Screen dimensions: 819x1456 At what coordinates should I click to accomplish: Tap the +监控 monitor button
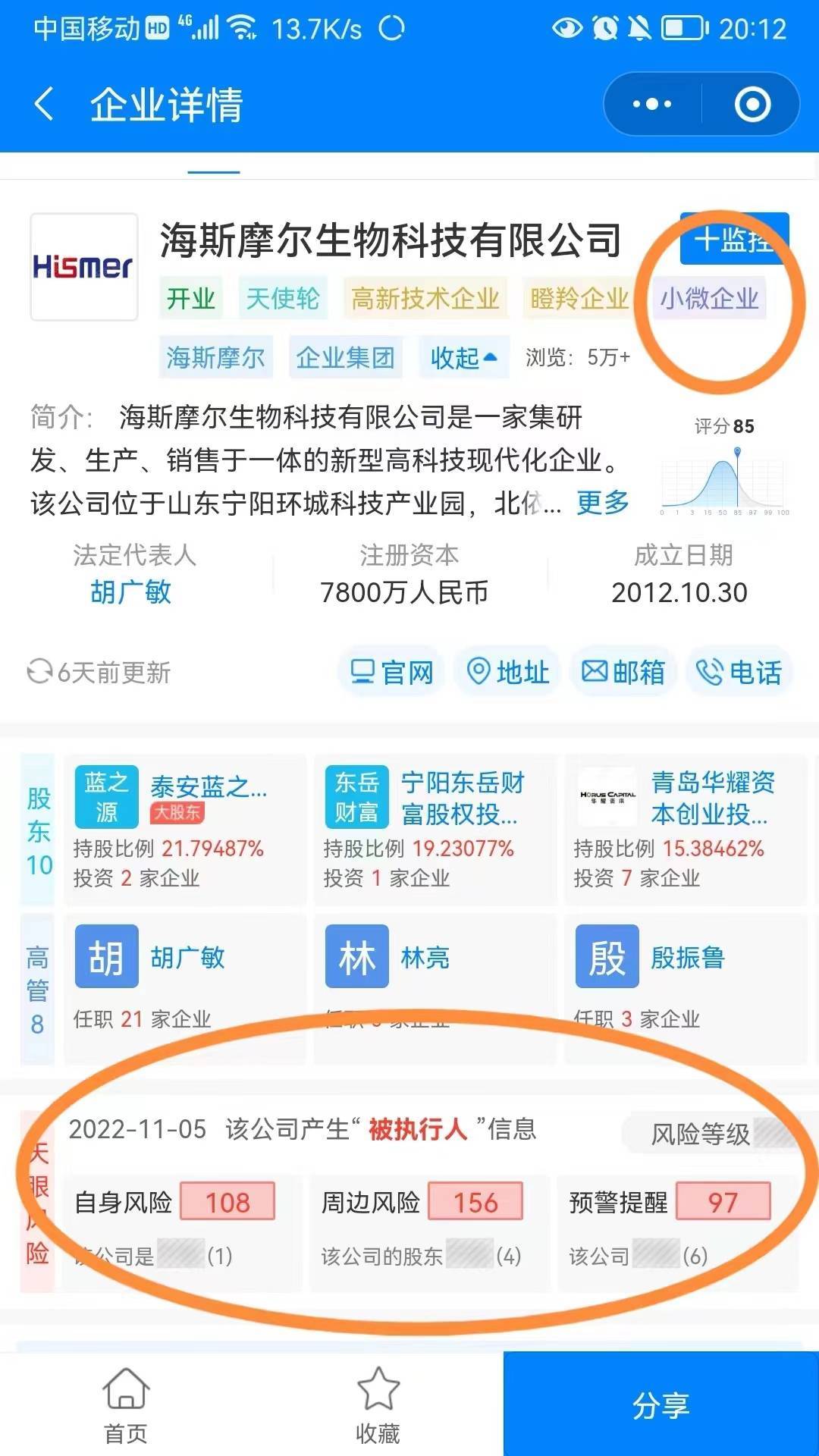click(733, 240)
